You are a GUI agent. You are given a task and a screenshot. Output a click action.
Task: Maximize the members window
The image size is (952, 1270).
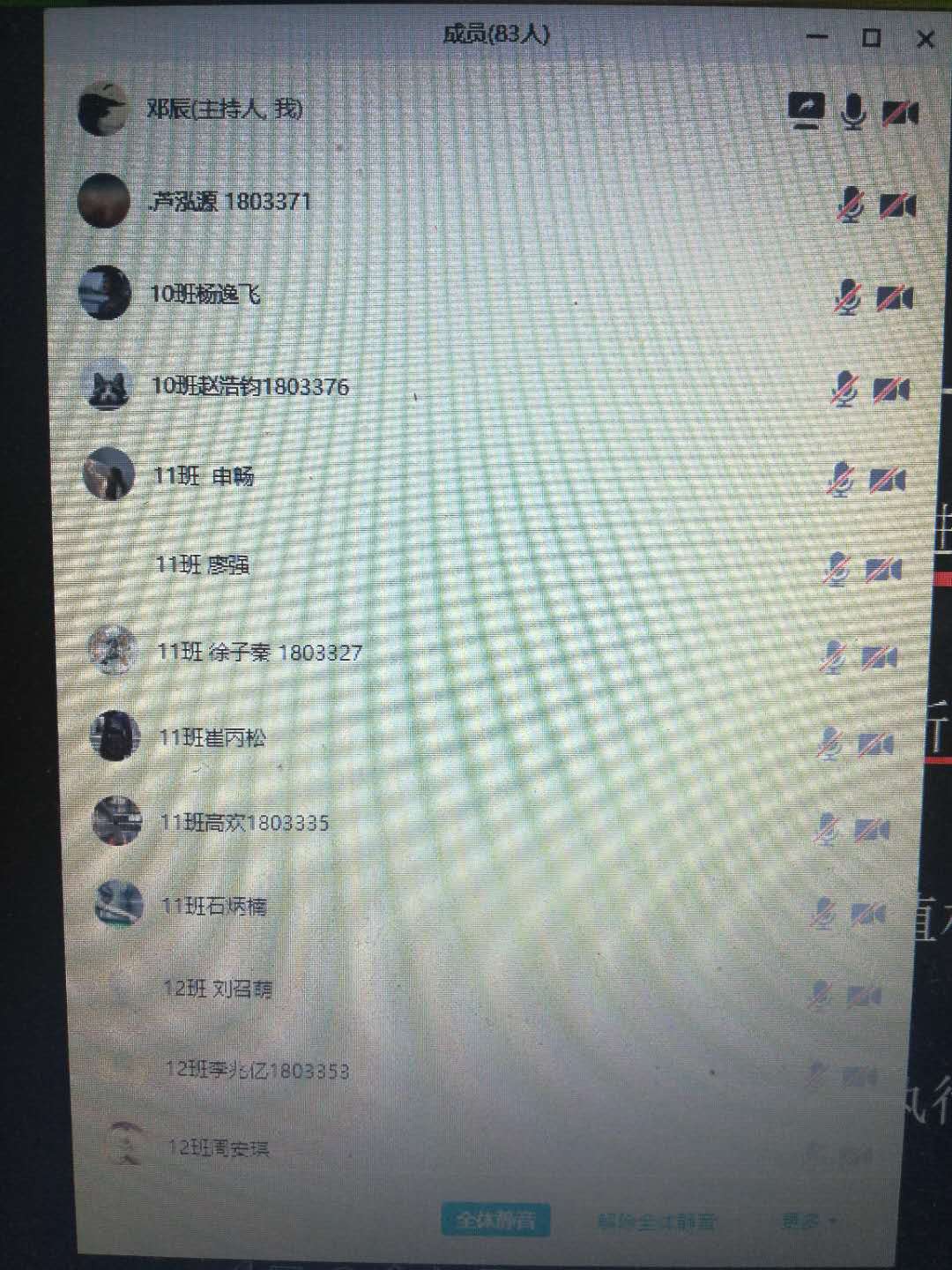tap(871, 37)
